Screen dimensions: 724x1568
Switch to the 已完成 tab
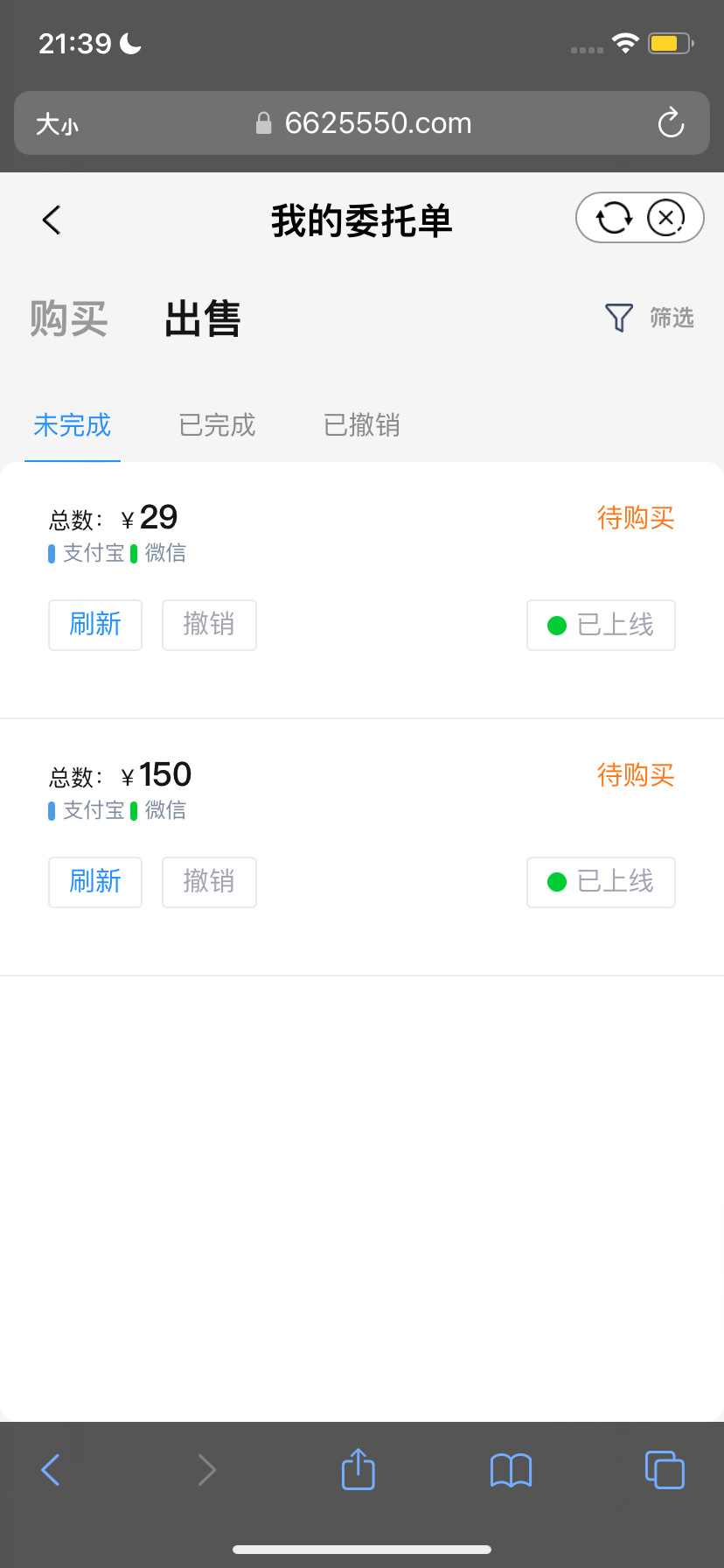click(x=217, y=425)
